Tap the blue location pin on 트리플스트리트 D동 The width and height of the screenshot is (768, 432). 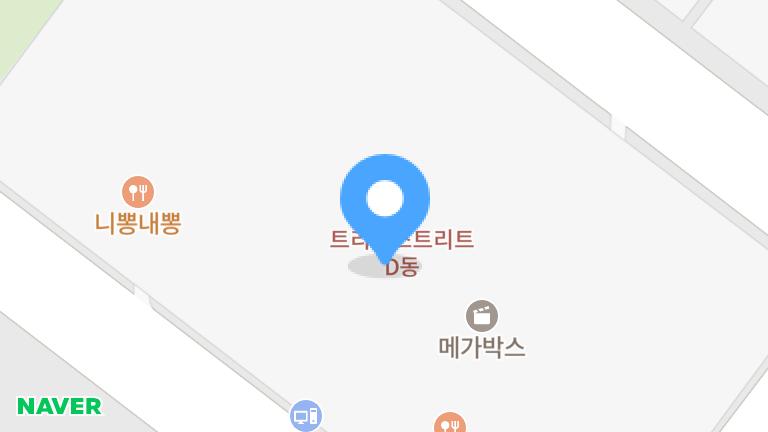(x=385, y=200)
